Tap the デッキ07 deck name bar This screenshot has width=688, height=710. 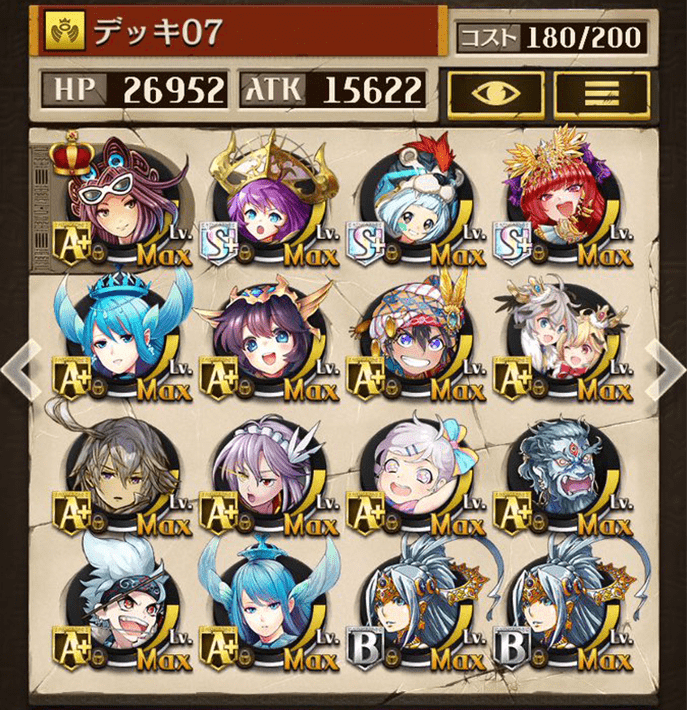click(240, 33)
